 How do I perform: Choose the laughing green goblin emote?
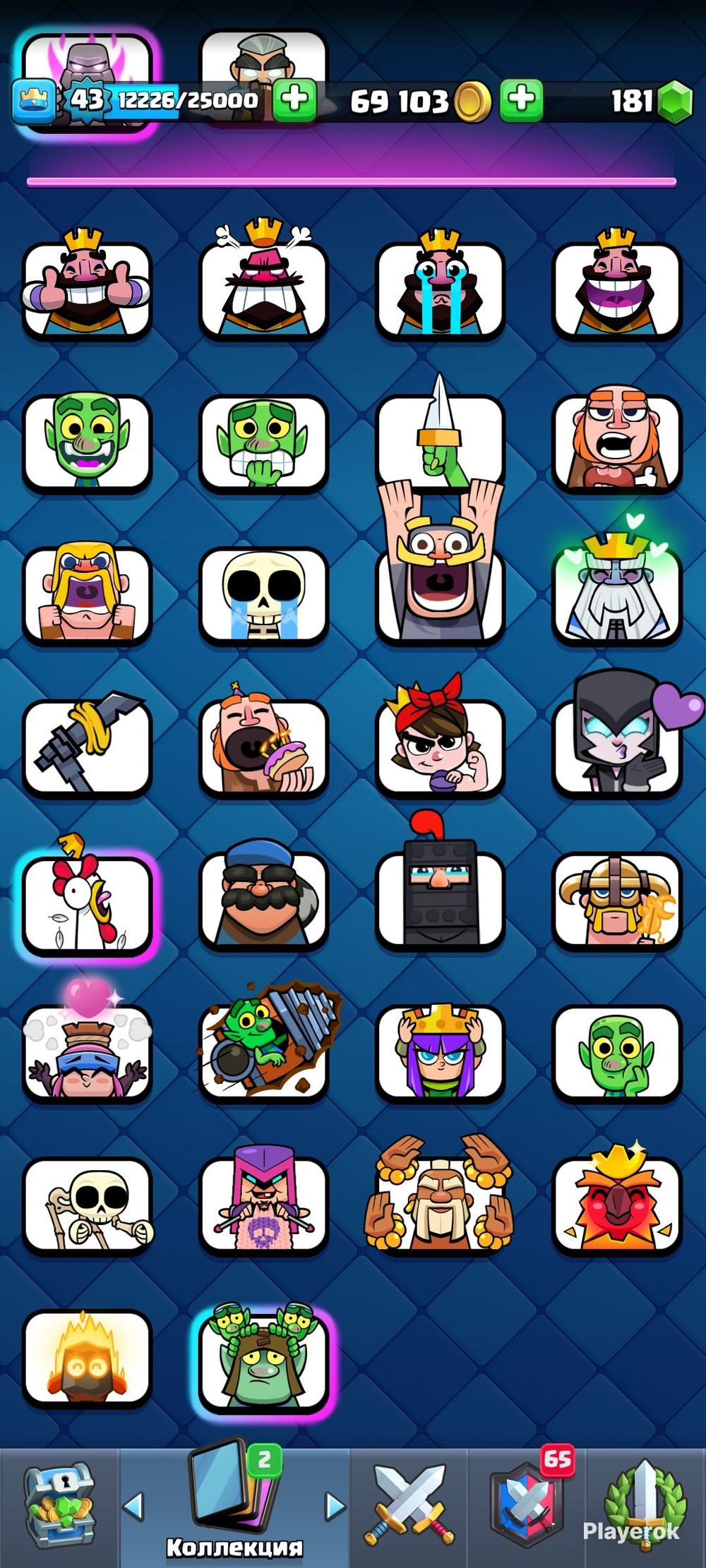click(x=86, y=441)
